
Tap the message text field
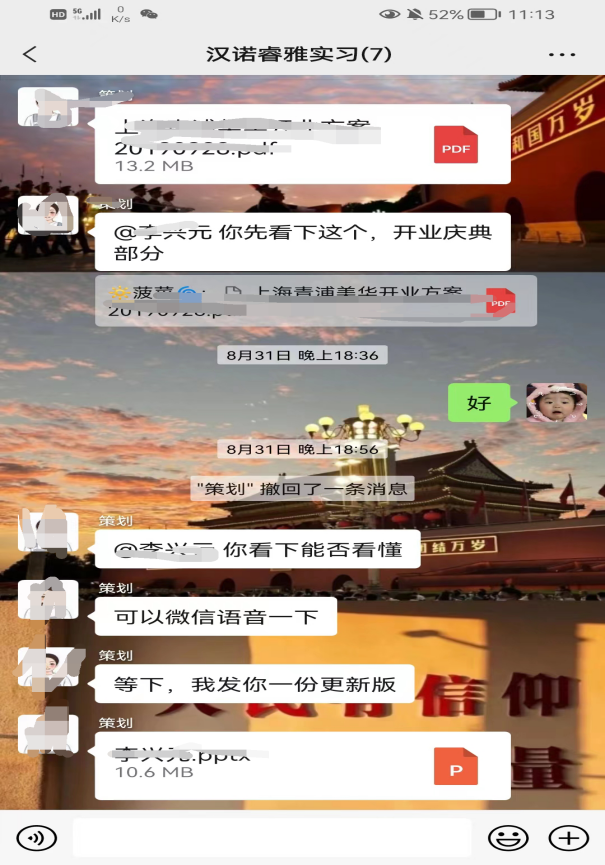(272, 838)
